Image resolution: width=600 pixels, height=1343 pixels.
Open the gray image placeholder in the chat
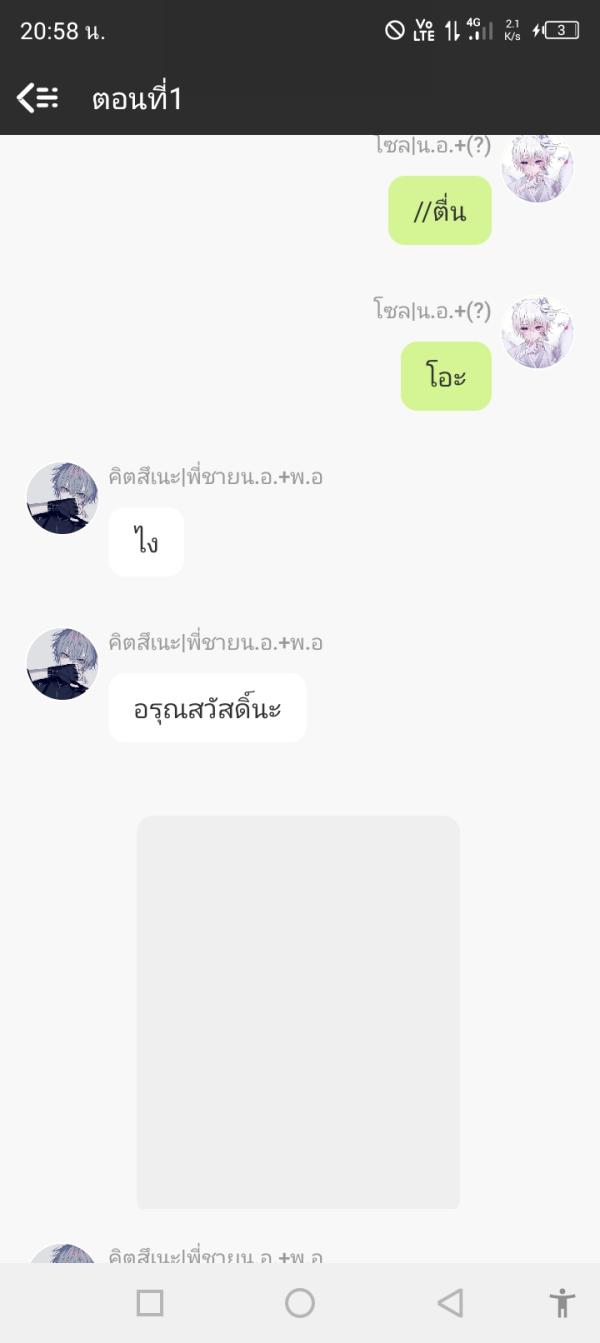point(298,1012)
